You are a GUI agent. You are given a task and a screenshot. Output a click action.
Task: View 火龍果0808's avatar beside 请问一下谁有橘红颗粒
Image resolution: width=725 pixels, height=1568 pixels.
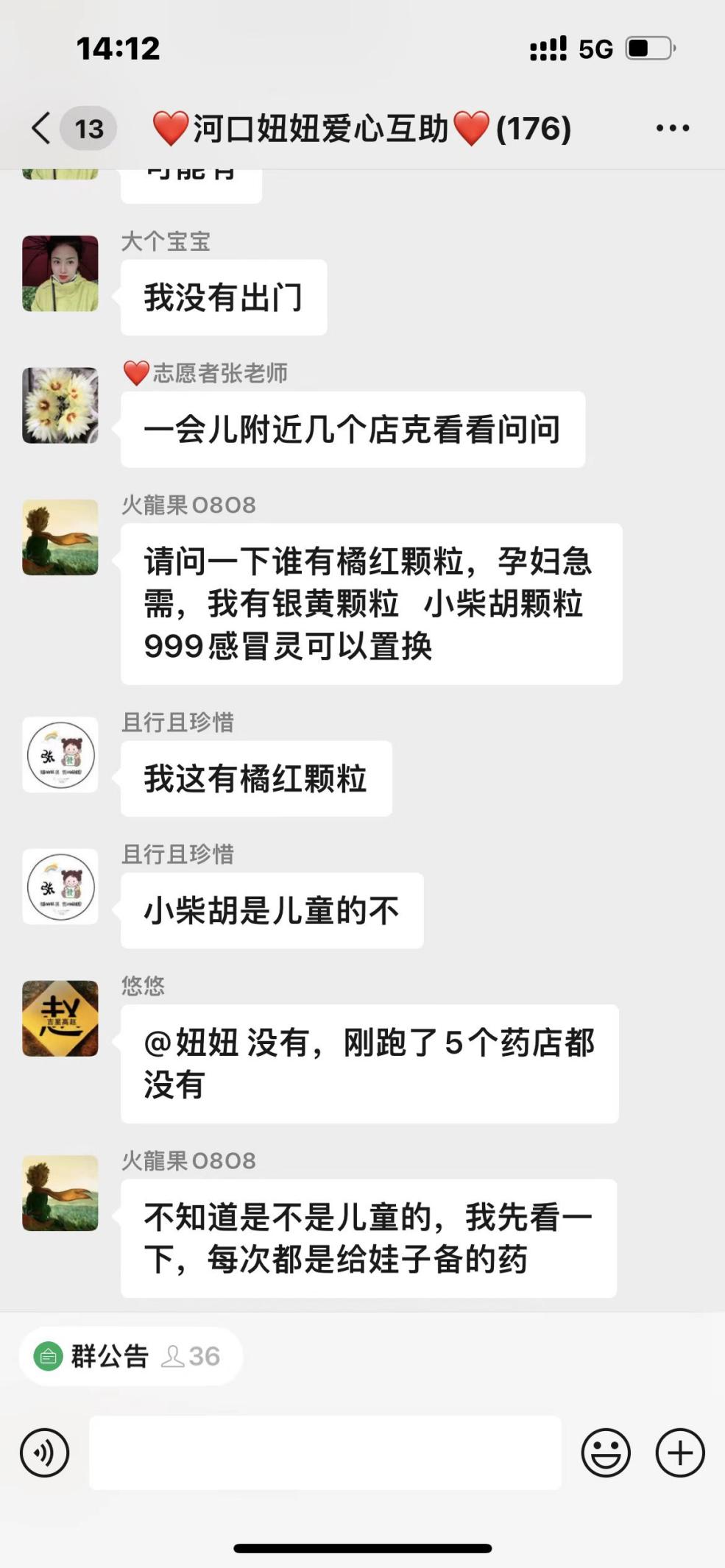pos(60,537)
